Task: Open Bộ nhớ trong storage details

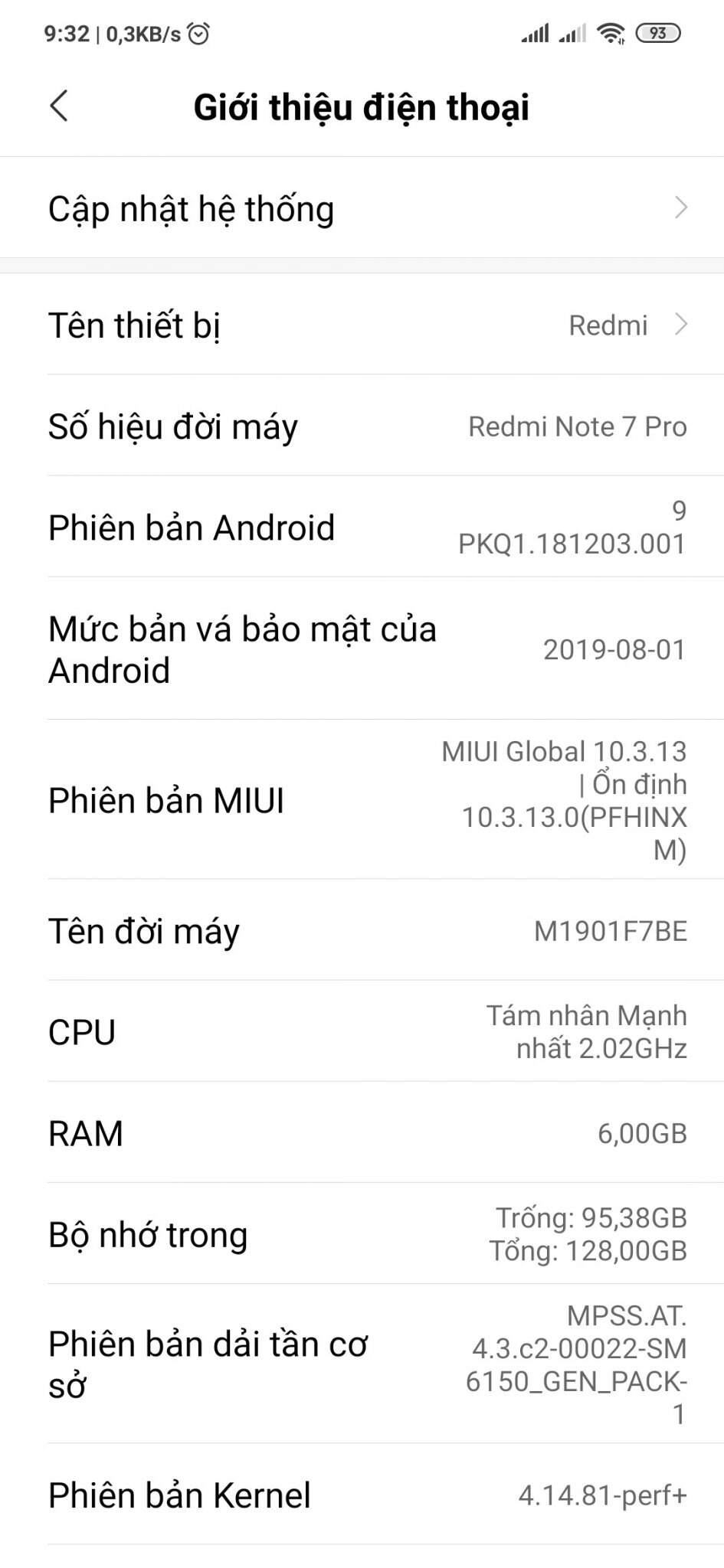Action: pos(362,1233)
